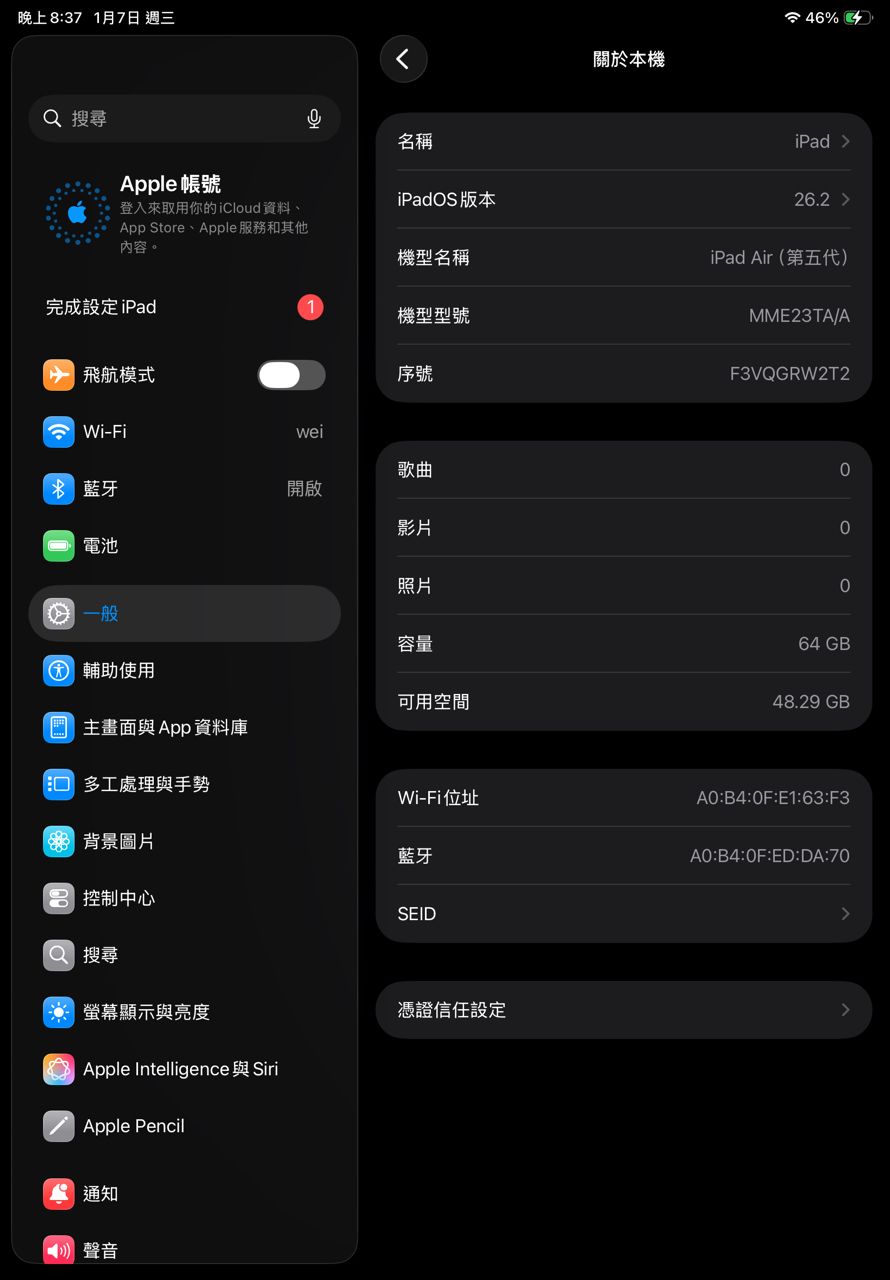Open 背景圖片 settings
The height and width of the screenshot is (1280, 890).
[x=184, y=841]
